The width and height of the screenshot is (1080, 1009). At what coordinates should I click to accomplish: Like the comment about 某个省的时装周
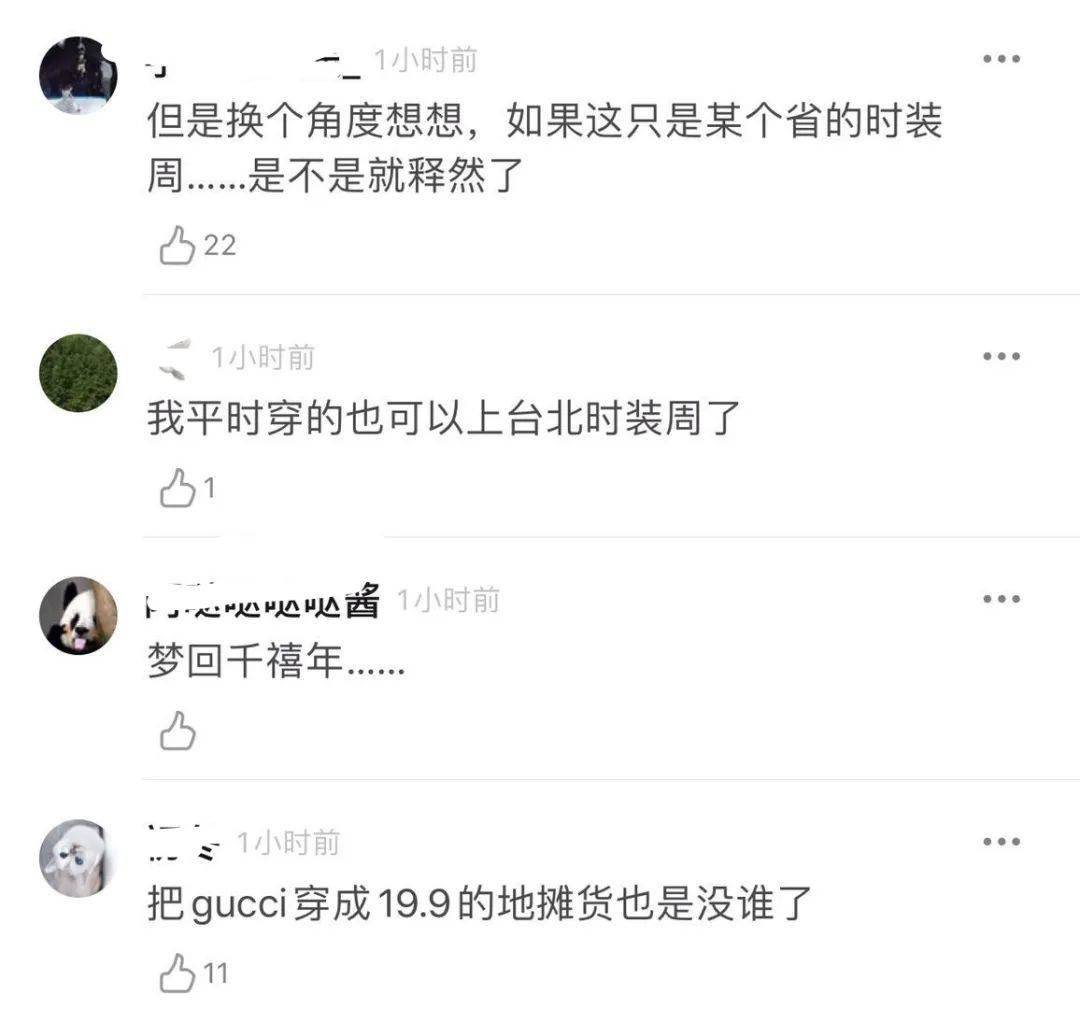point(178,245)
